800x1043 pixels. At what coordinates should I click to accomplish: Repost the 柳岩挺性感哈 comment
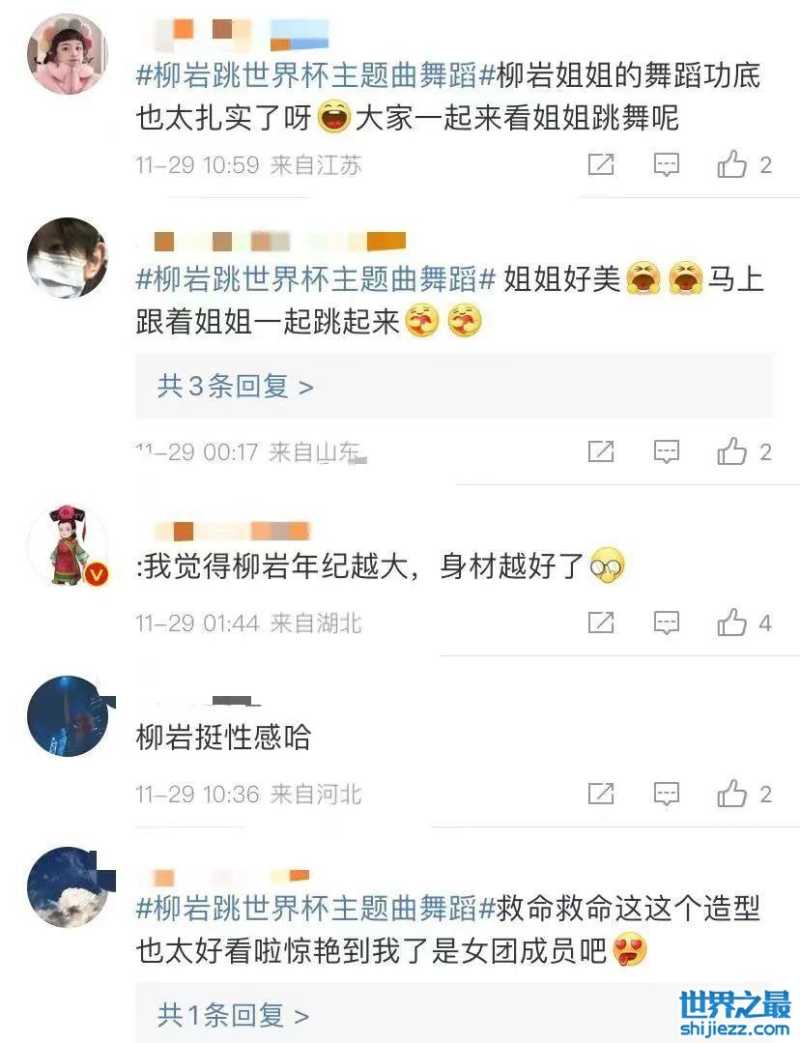(x=600, y=795)
